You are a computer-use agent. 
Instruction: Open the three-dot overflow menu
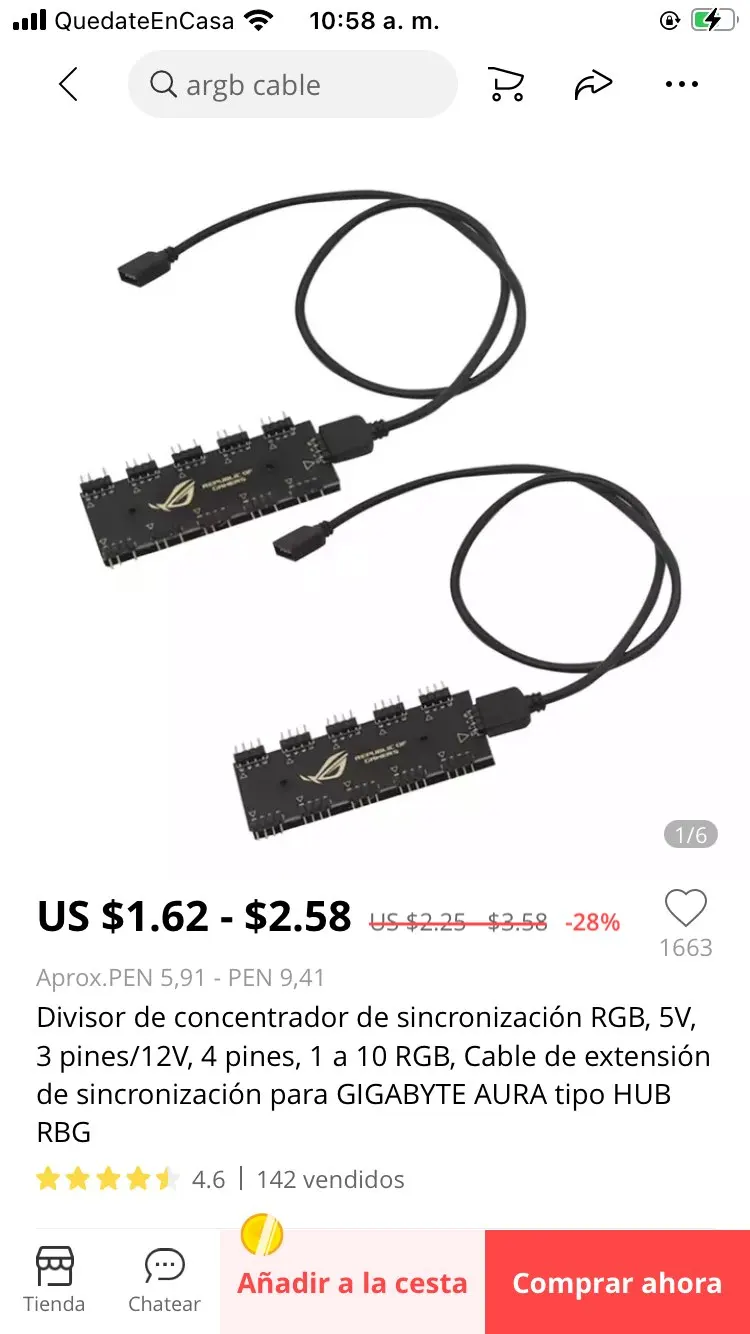coord(681,85)
